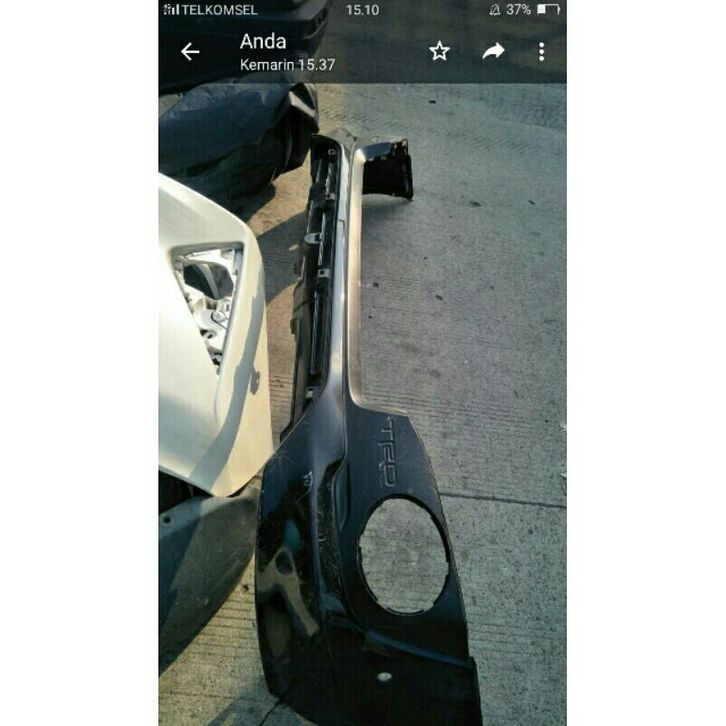Screen dimensions: 726x726
Task: Open the overflow menu
Action: (541, 51)
